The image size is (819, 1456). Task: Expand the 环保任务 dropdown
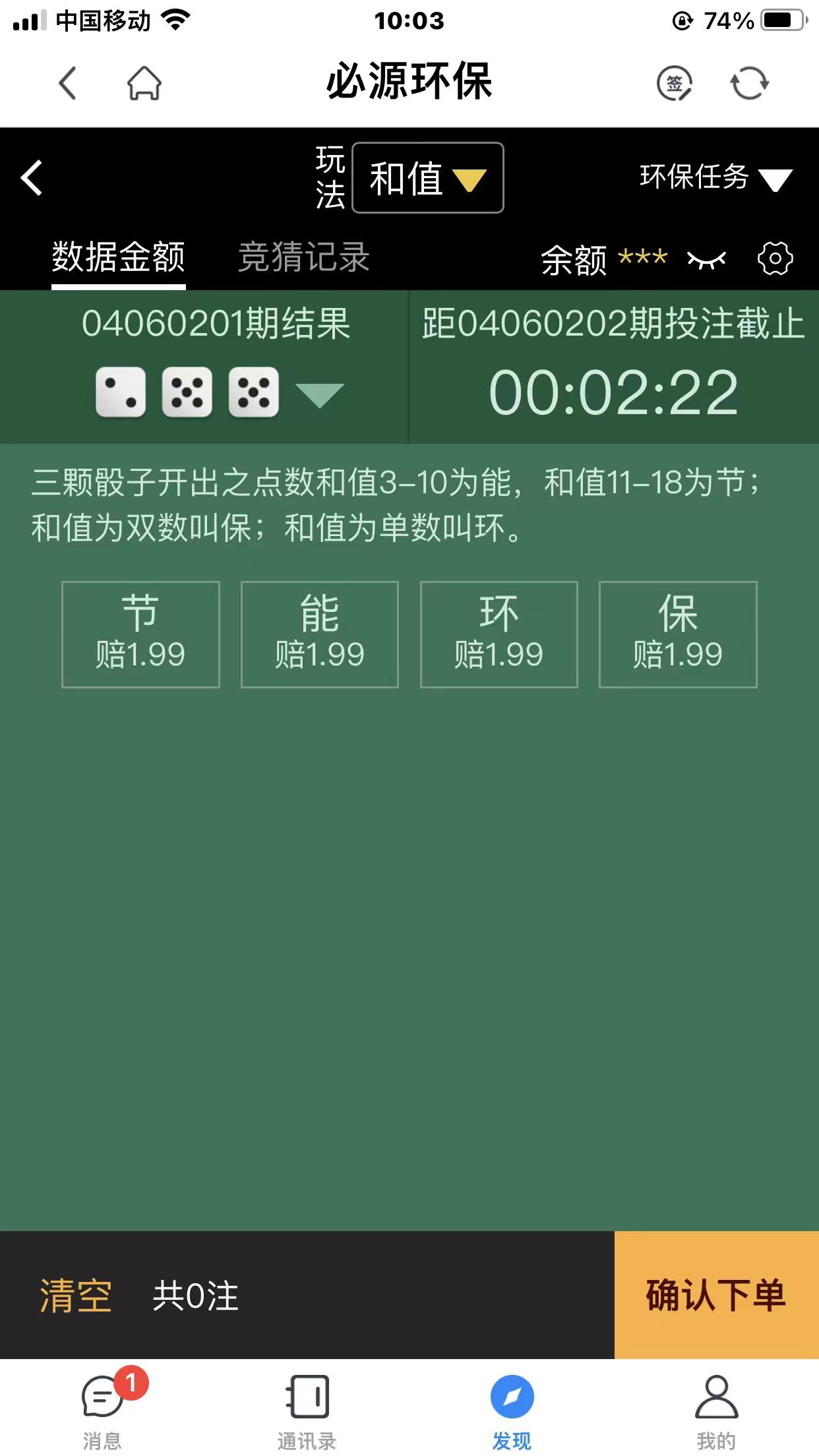coord(715,178)
